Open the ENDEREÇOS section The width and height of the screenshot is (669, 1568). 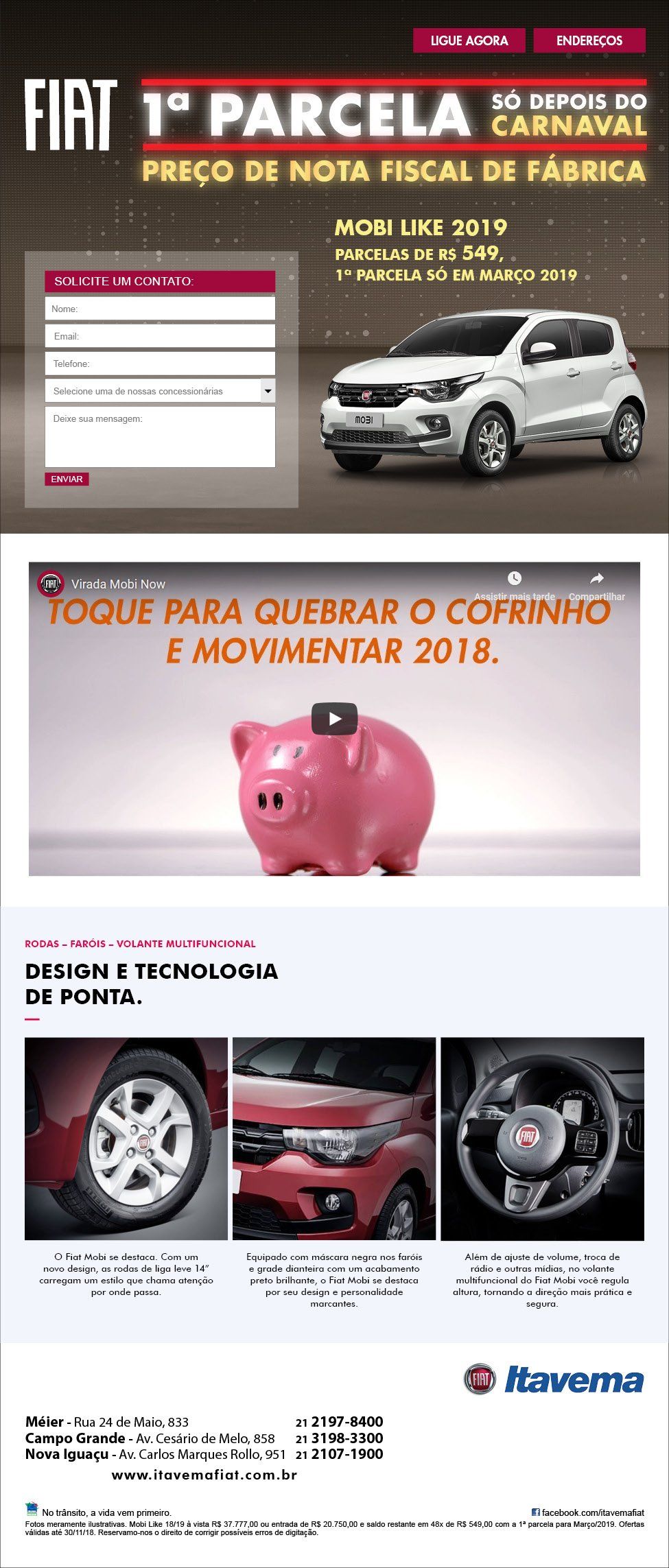pyautogui.click(x=589, y=40)
